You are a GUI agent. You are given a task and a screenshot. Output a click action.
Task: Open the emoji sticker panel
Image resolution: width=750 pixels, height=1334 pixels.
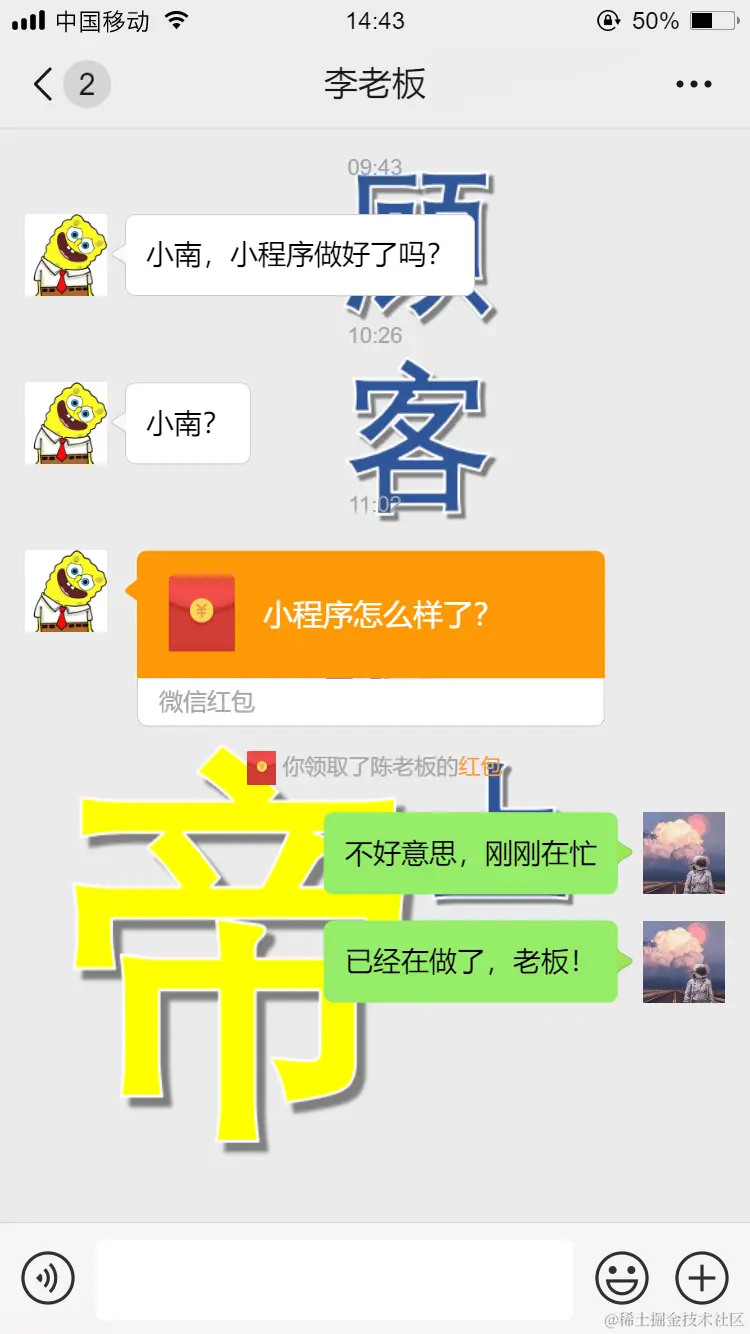[x=622, y=1277]
